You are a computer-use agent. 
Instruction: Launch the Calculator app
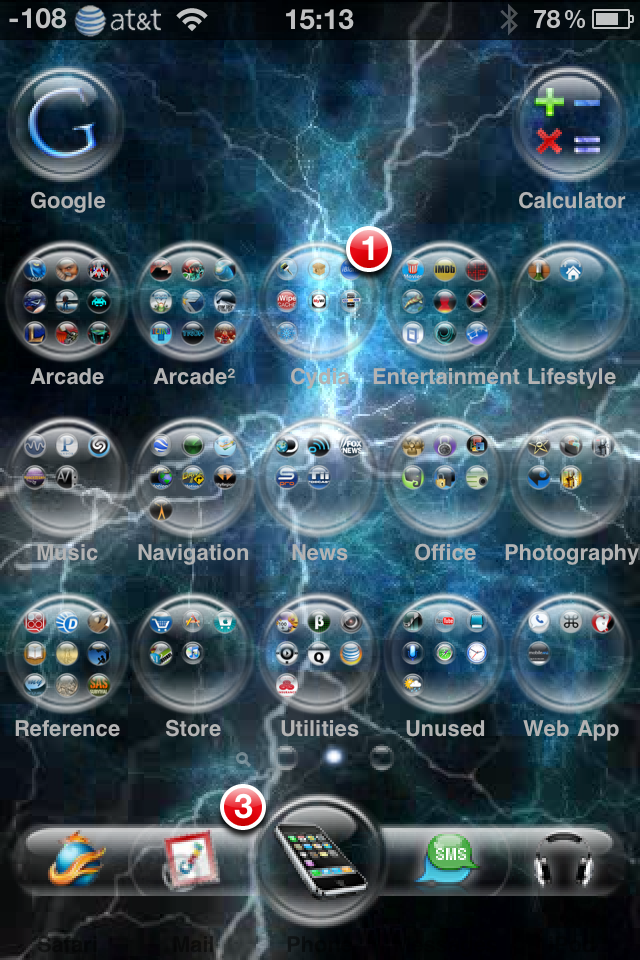pyautogui.click(x=571, y=127)
